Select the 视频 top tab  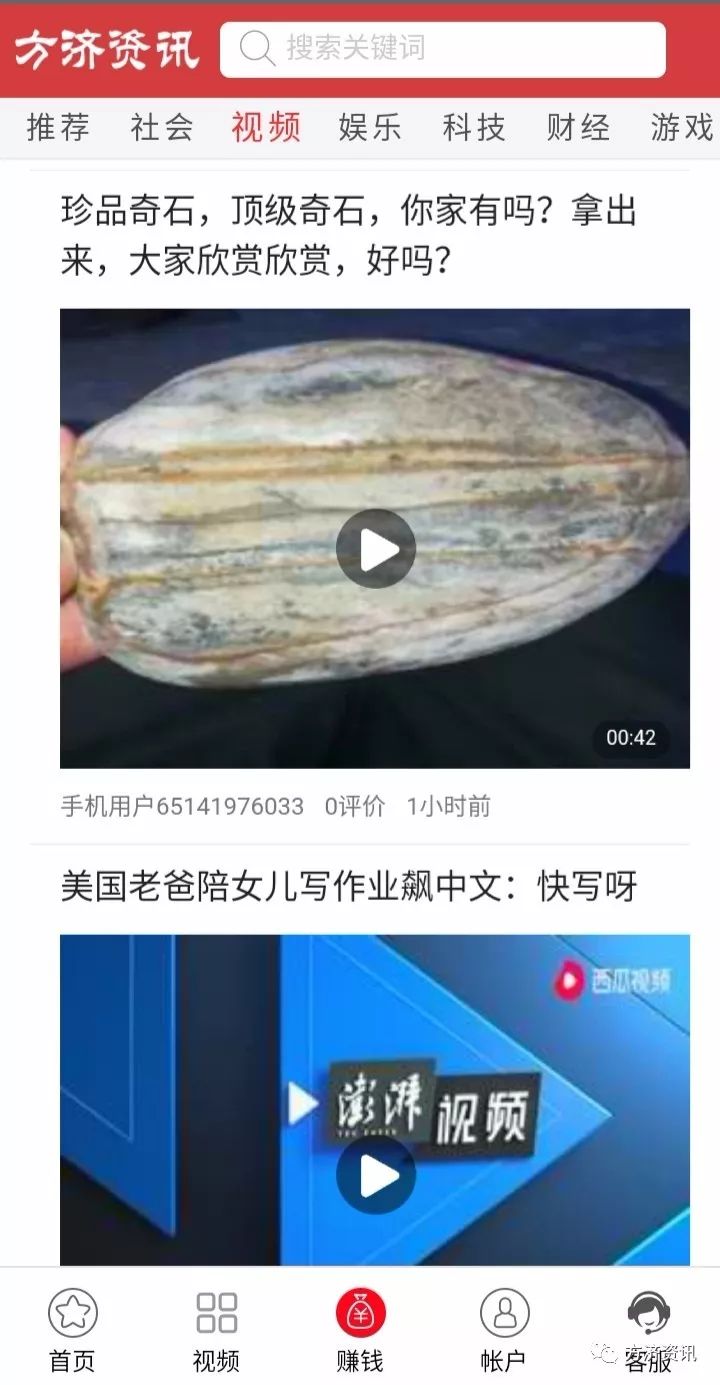click(266, 128)
